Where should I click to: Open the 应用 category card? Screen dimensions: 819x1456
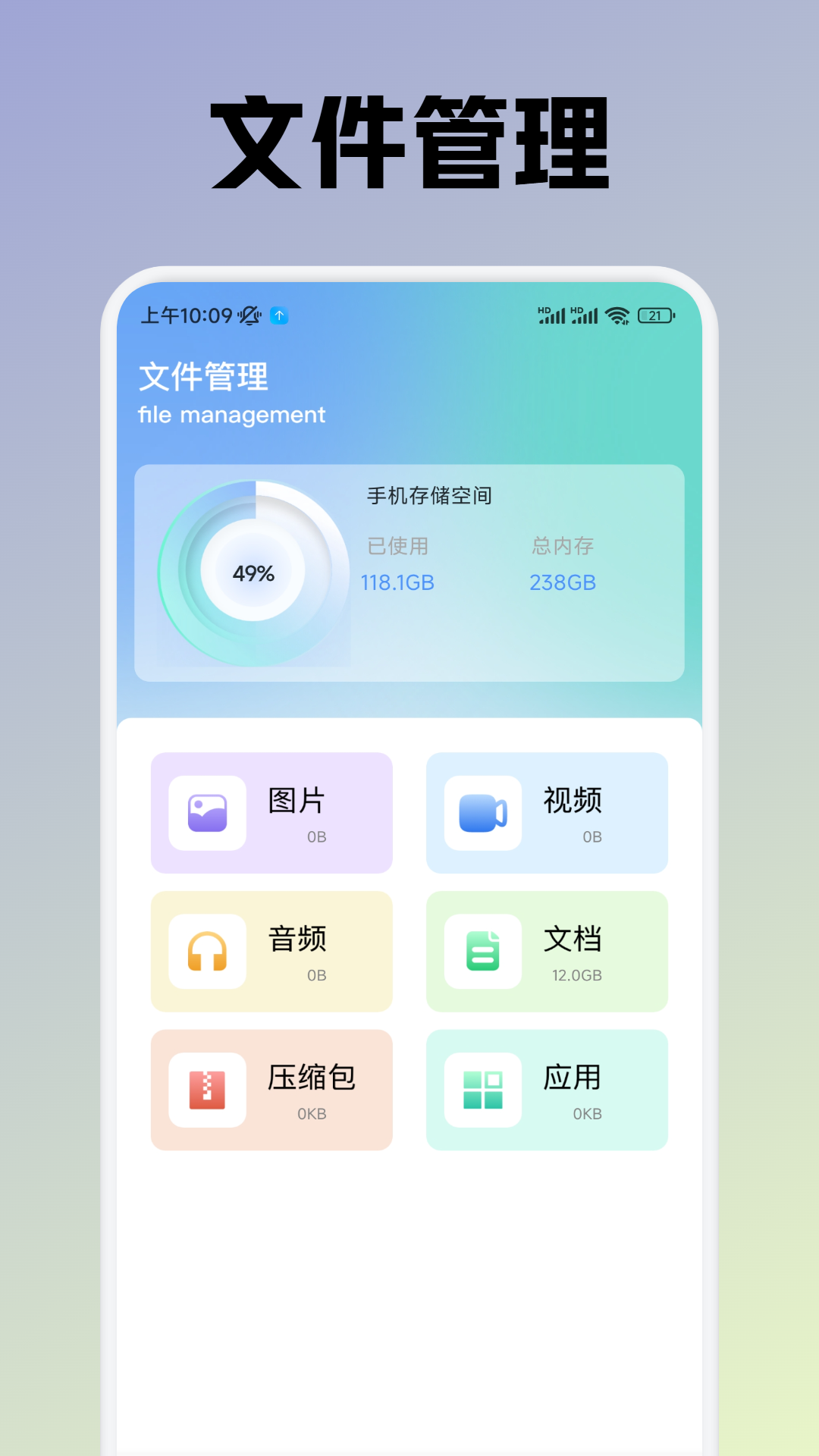(x=548, y=1090)
